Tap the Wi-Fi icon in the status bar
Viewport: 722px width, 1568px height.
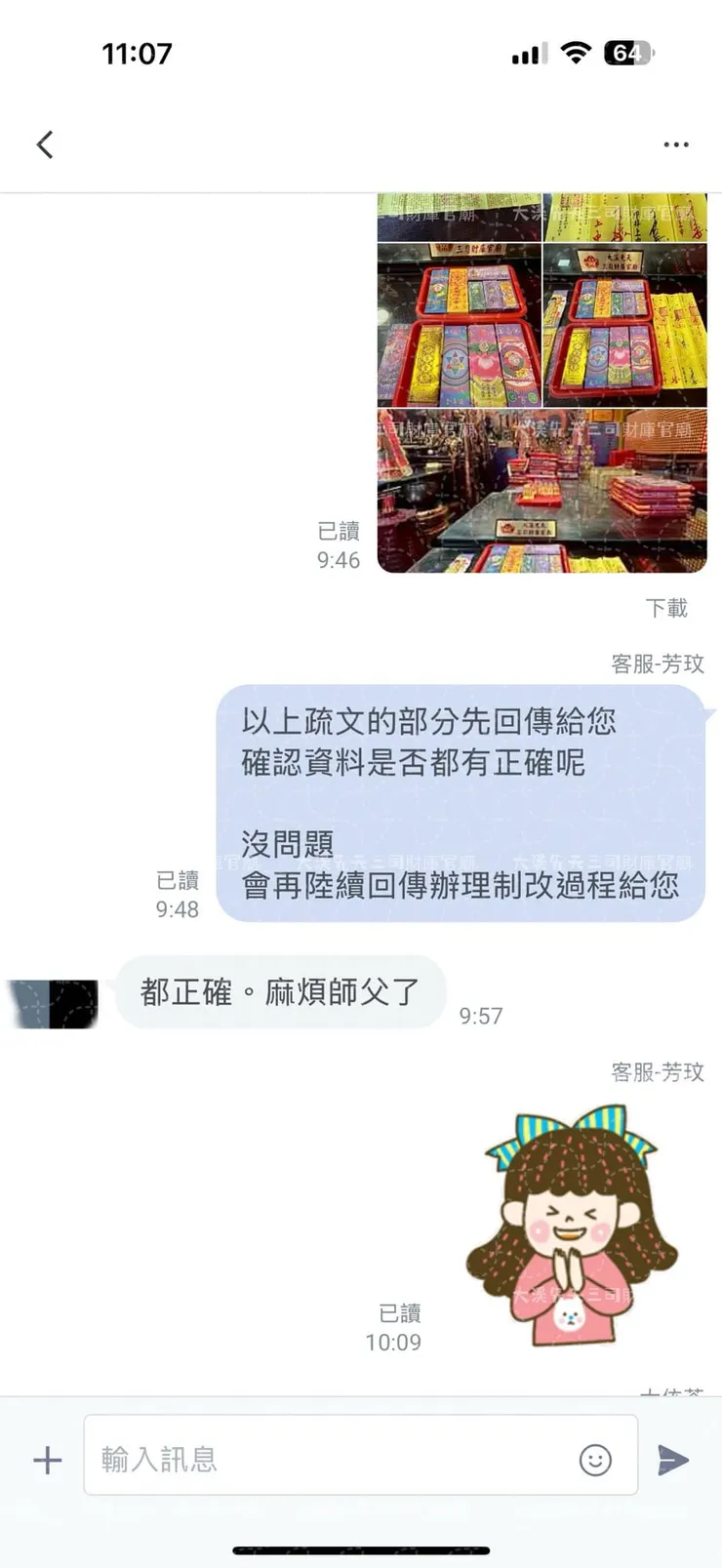575,54
